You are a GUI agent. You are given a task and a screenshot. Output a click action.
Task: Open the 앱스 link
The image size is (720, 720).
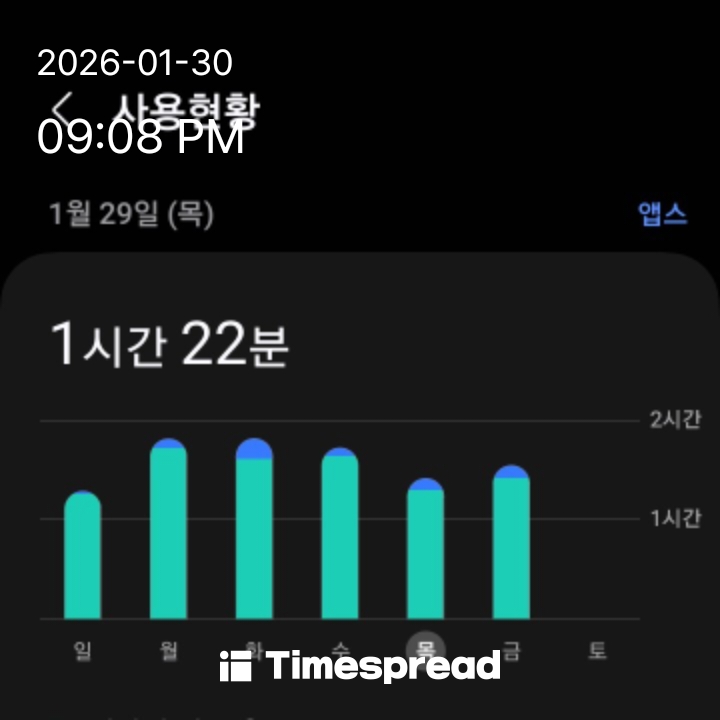coord(662,214)
